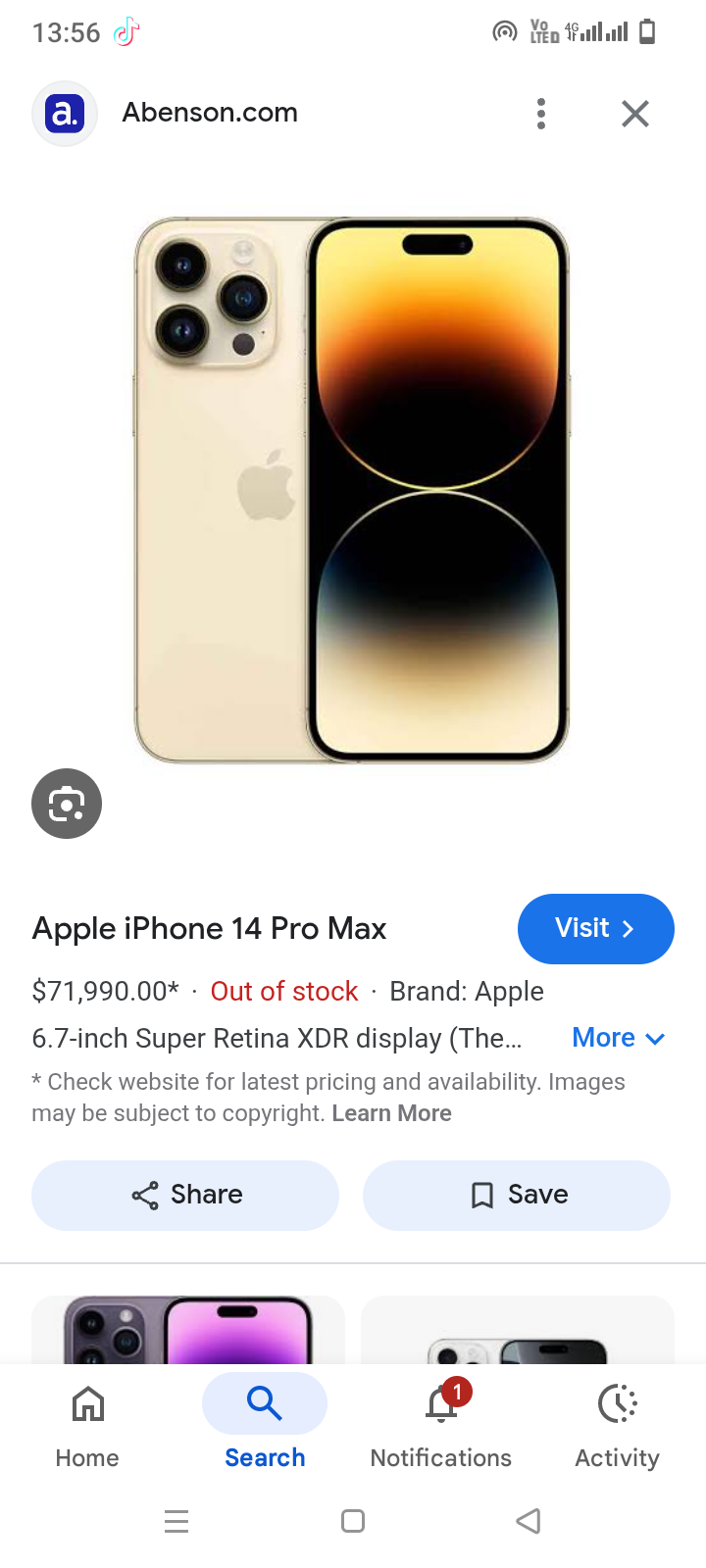This screenshot has height=1568, width=706.
Task: Close the Abenson.com image viewer
Action: tap(635, 114)
